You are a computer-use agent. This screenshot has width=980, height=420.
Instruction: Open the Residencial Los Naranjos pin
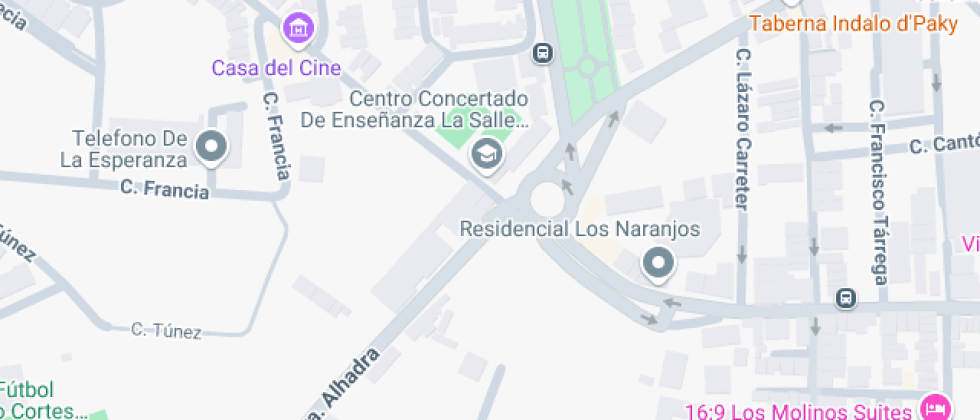[658, 265]
